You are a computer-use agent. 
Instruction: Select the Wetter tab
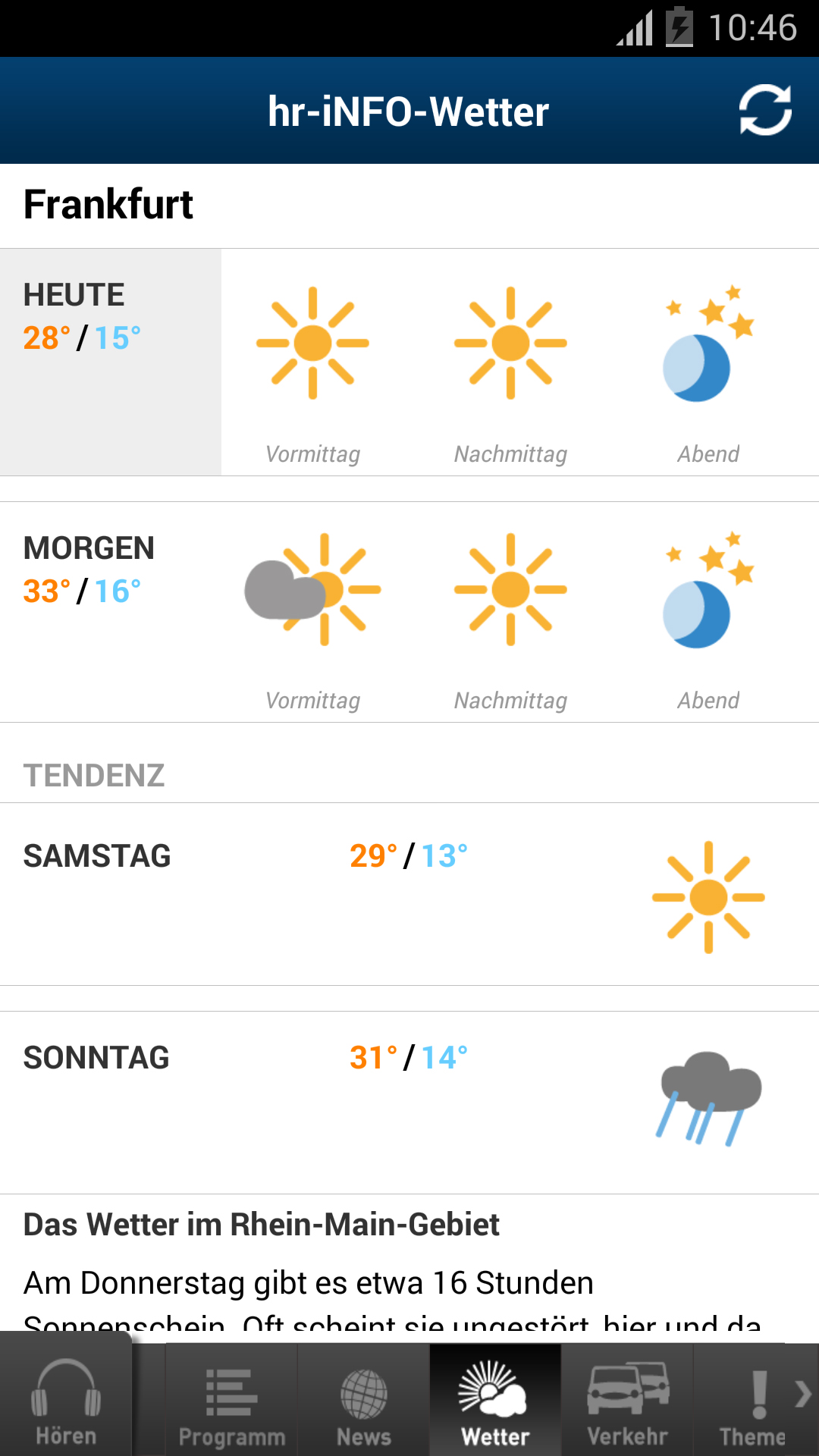(x=495, y=1401)
